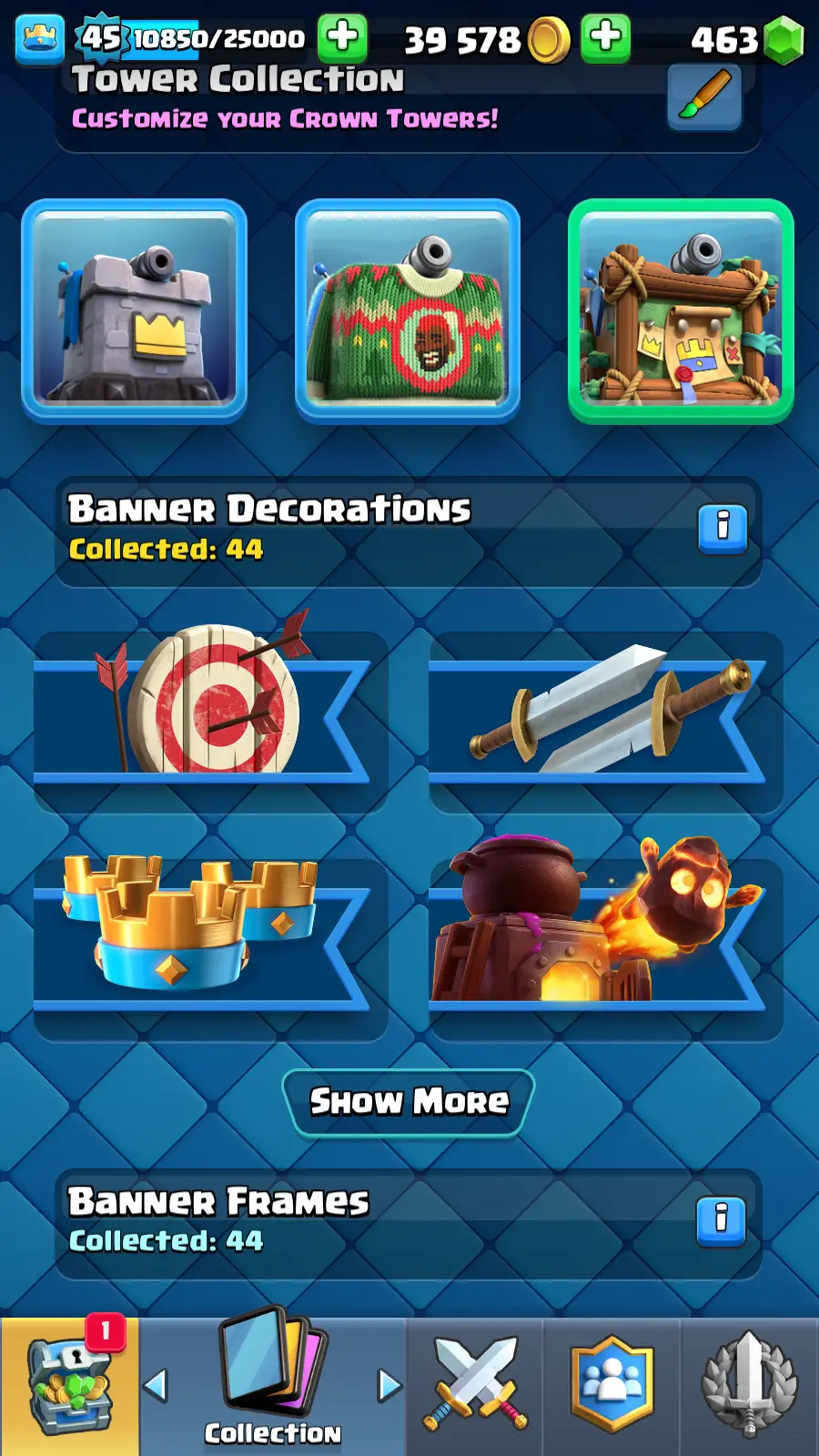Tap the left arrow beside Collection
Image resolution: width=819 pixels, height=1456 pixels.
157,1386
